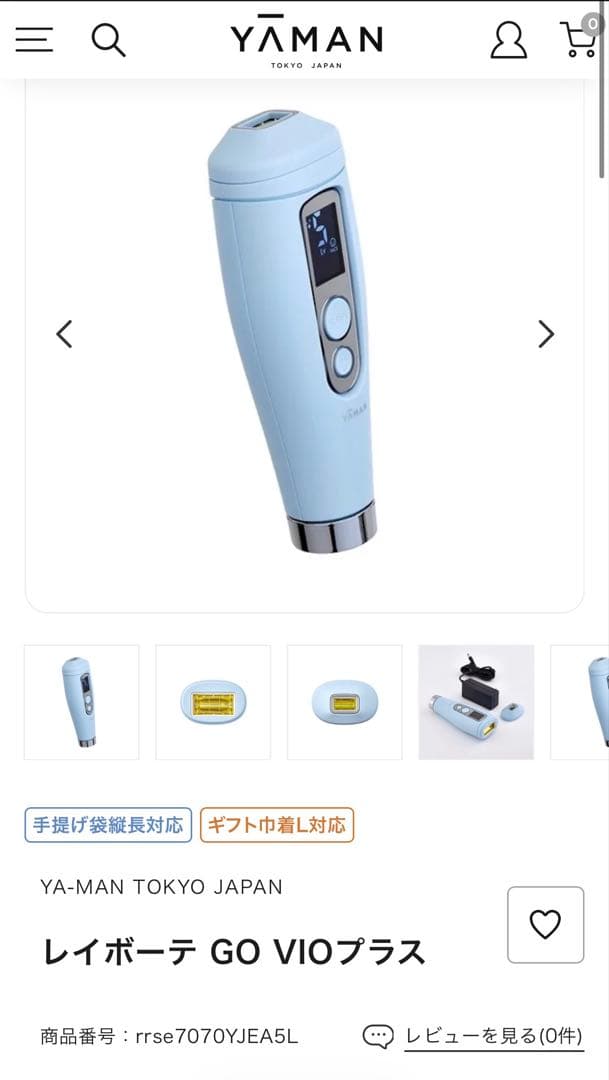Image resolution: width=609 pixels, height=1080 pixels.
Task: Select the thumbnail with charger and accessories
Action: [x=476, y=702]
